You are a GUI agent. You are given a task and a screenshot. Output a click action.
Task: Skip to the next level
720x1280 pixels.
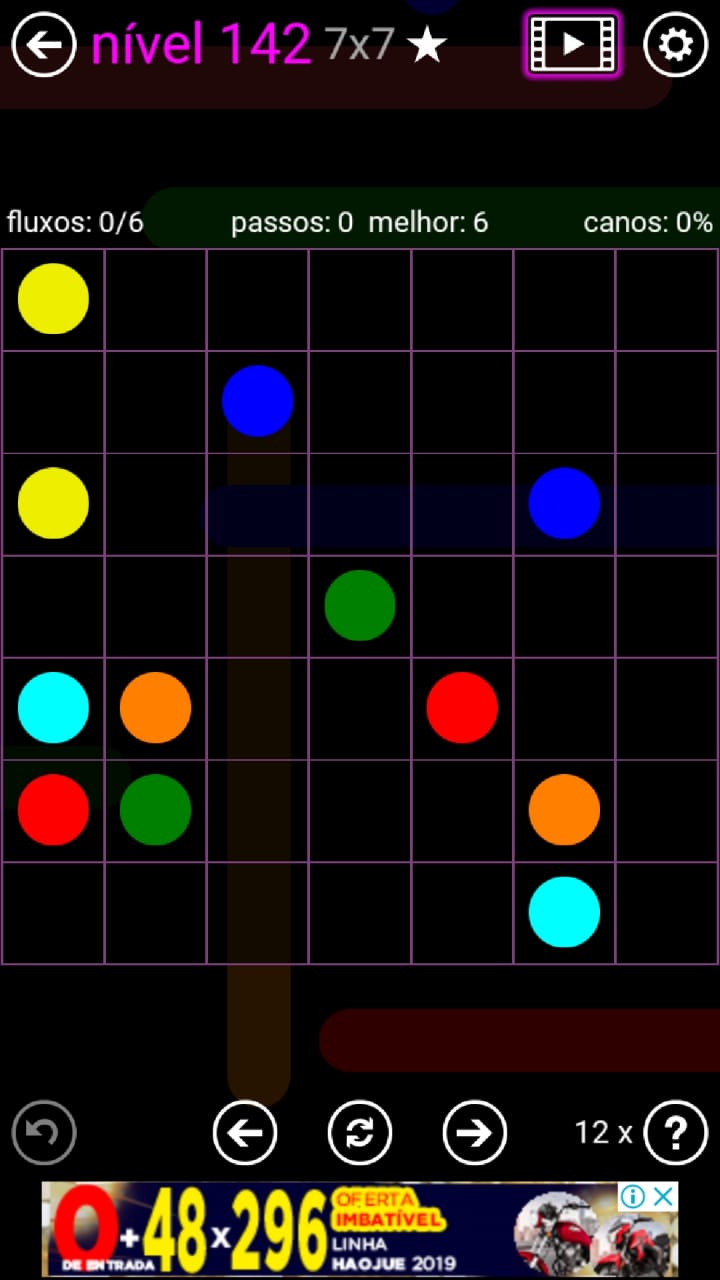click(475, 1132)
